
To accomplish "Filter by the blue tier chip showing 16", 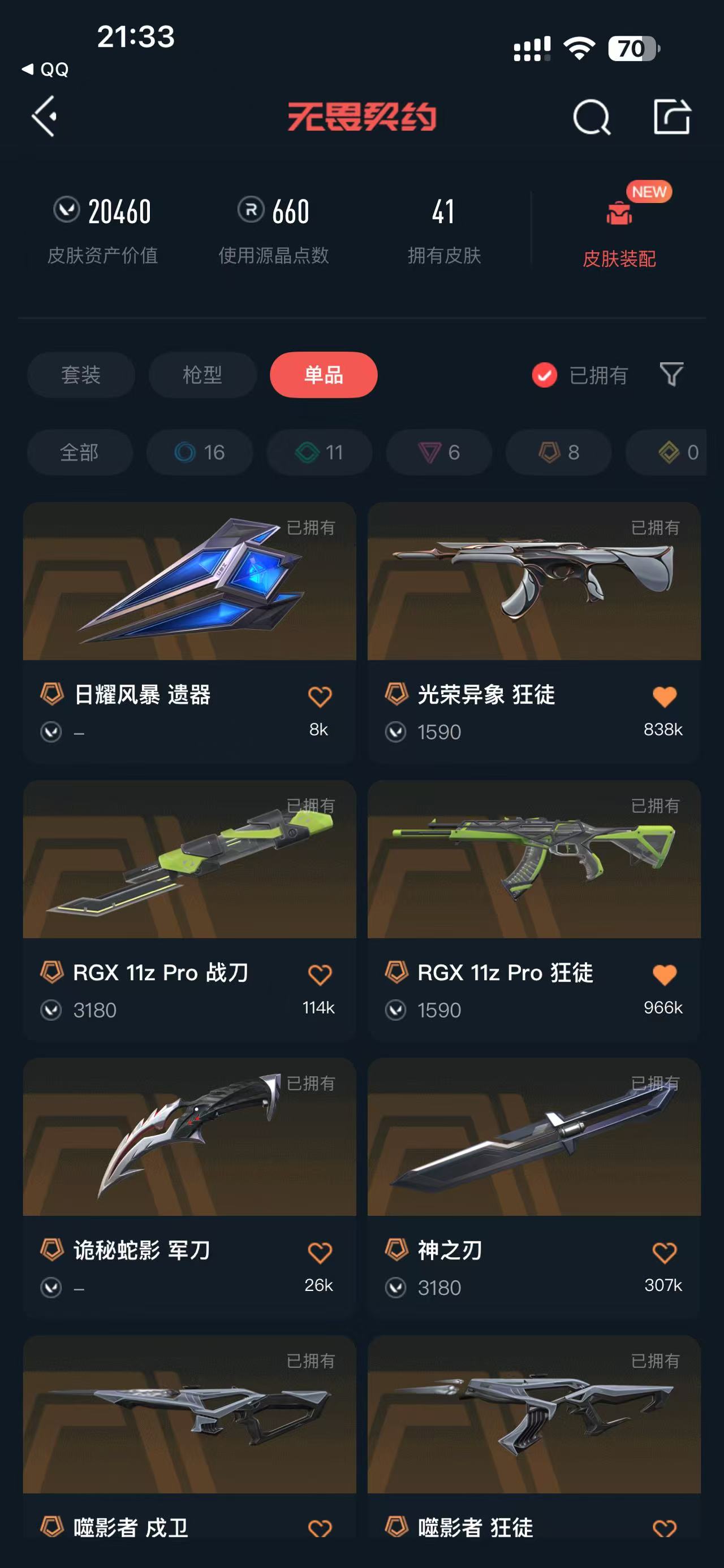I will click(199, 452).
